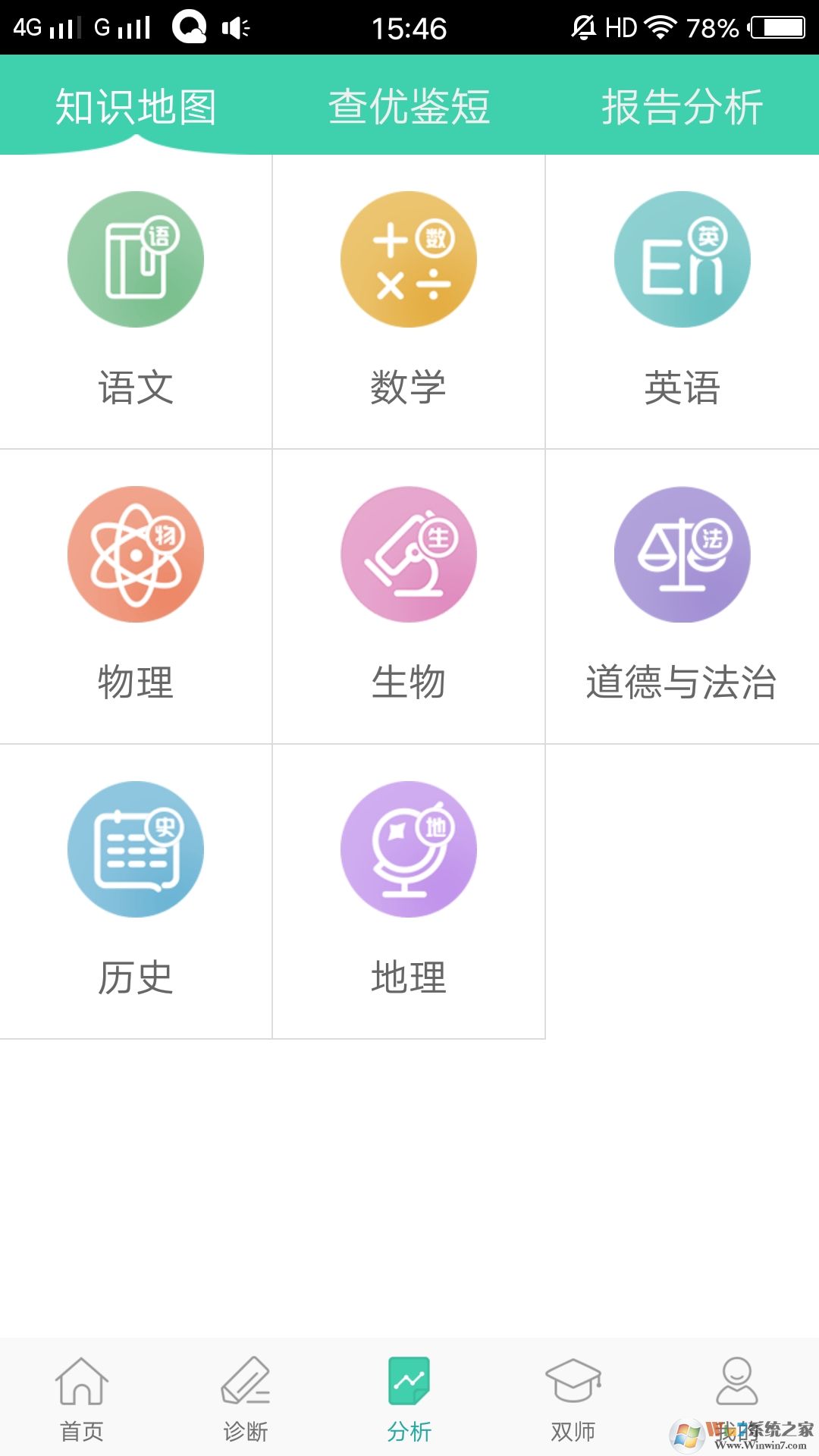Select the 知识地图 tab

136,106
